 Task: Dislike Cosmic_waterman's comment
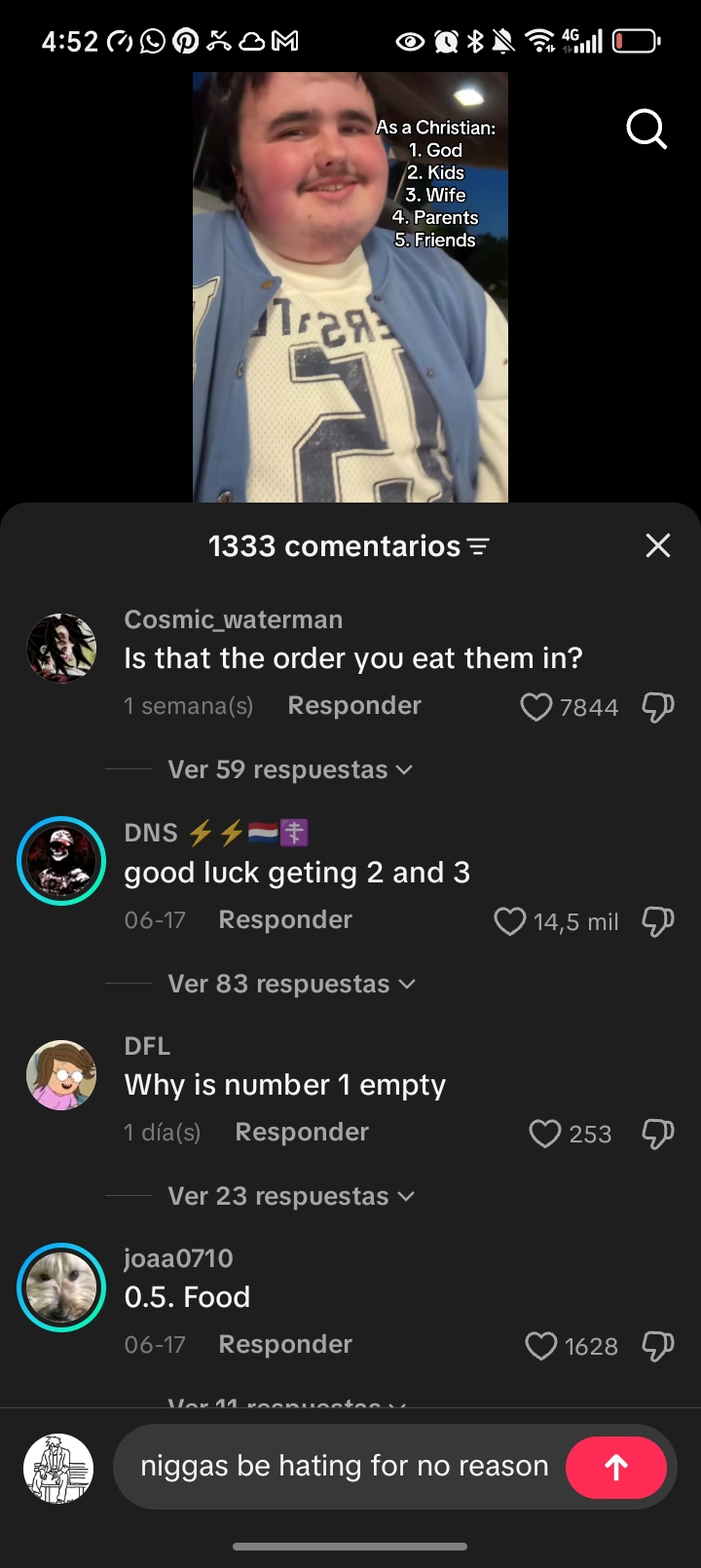pyautogui.click(x=658, y=707)
